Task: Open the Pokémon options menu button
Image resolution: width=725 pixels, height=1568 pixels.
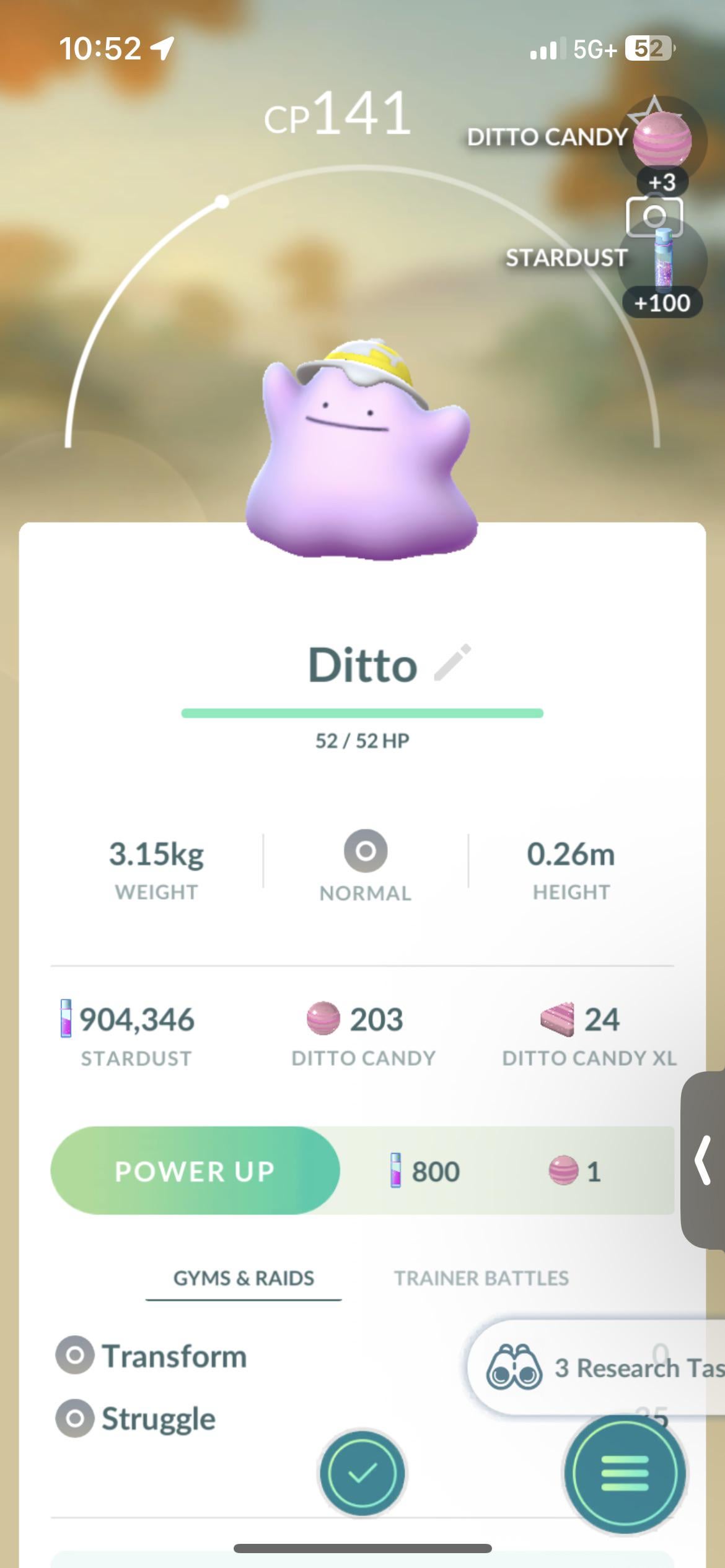Action: 625,1473
